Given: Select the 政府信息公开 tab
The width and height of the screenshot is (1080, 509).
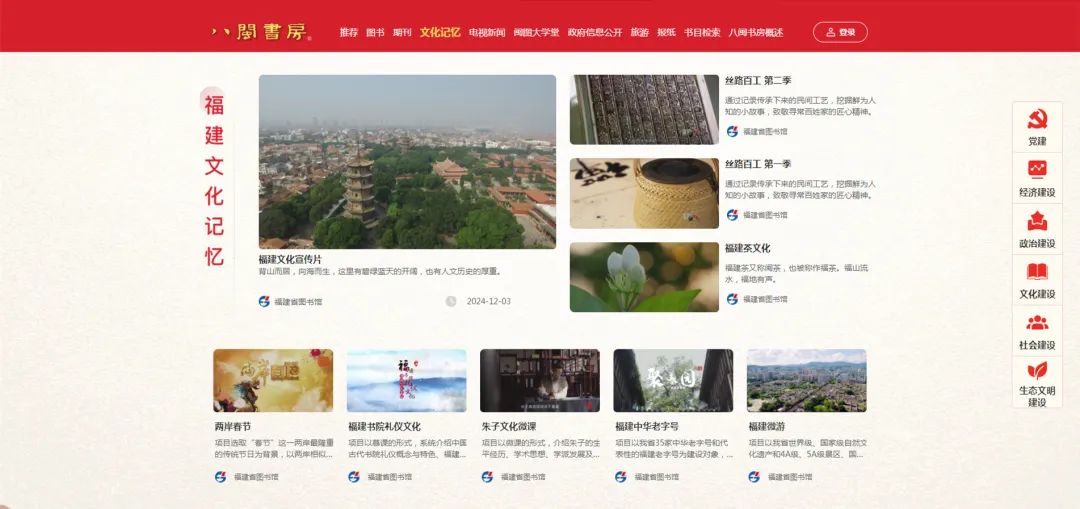Looking at the screenshot, I should tap(594, 32).
